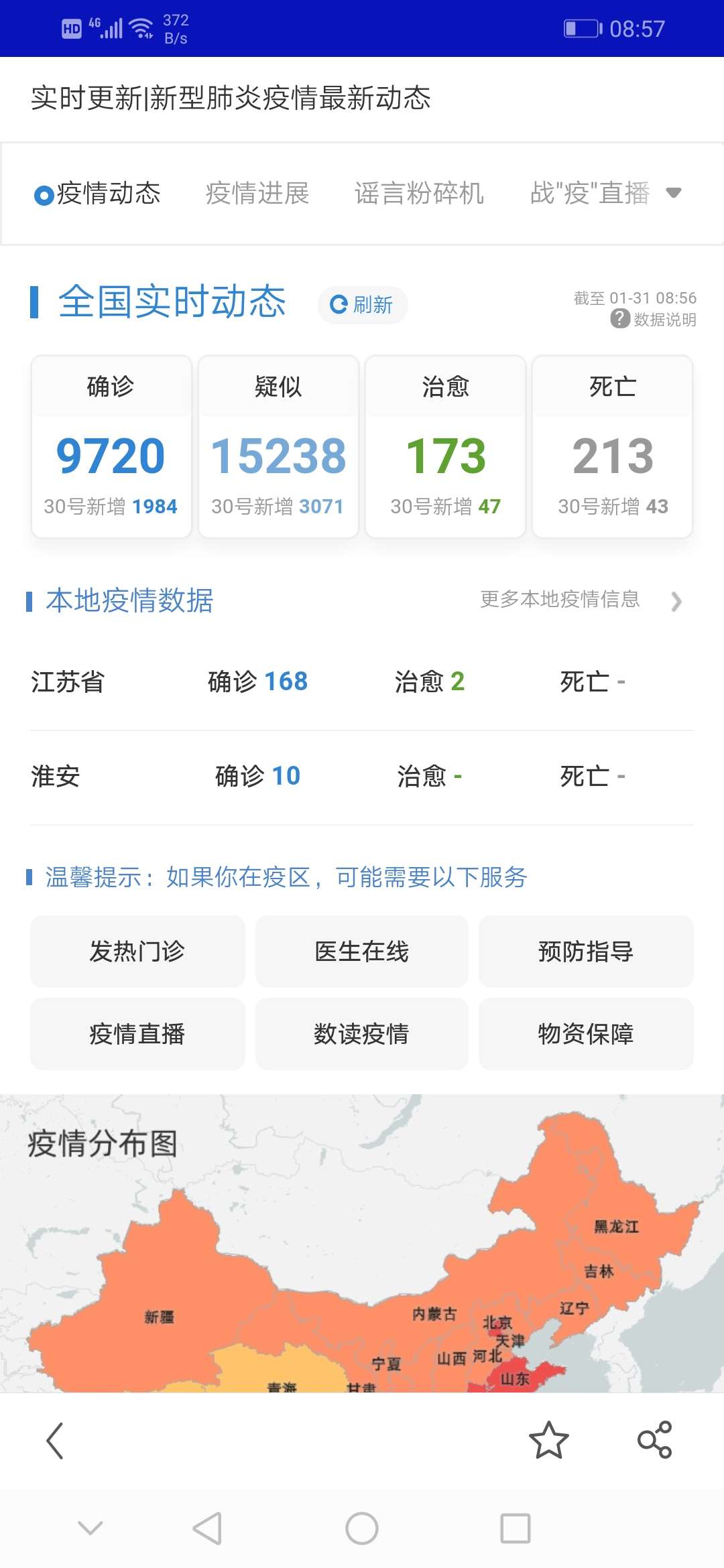Expand the tab dropdown arrow
724x1568 pixels.
pyautogui.click(x=674, y=193)
